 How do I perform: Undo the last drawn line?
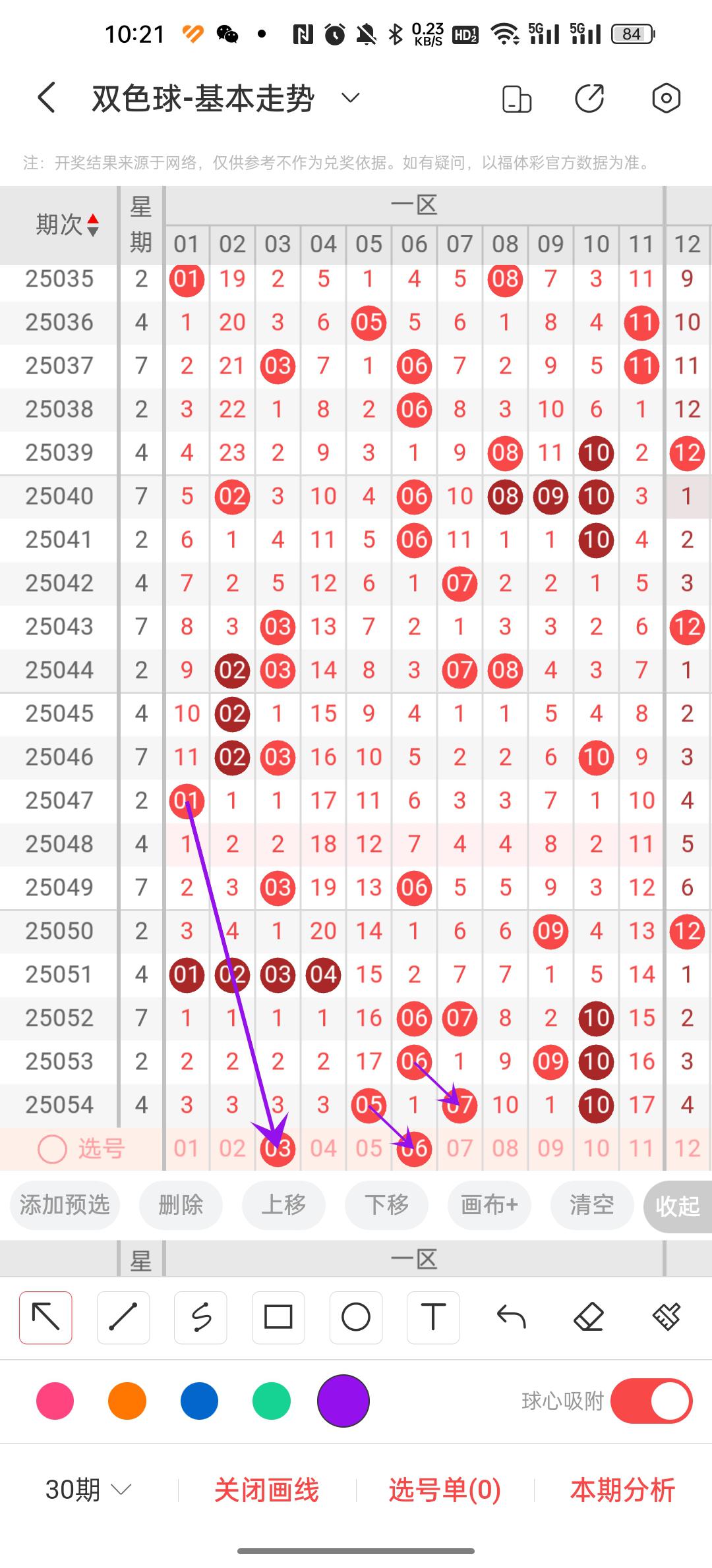tap(511, 1318)
